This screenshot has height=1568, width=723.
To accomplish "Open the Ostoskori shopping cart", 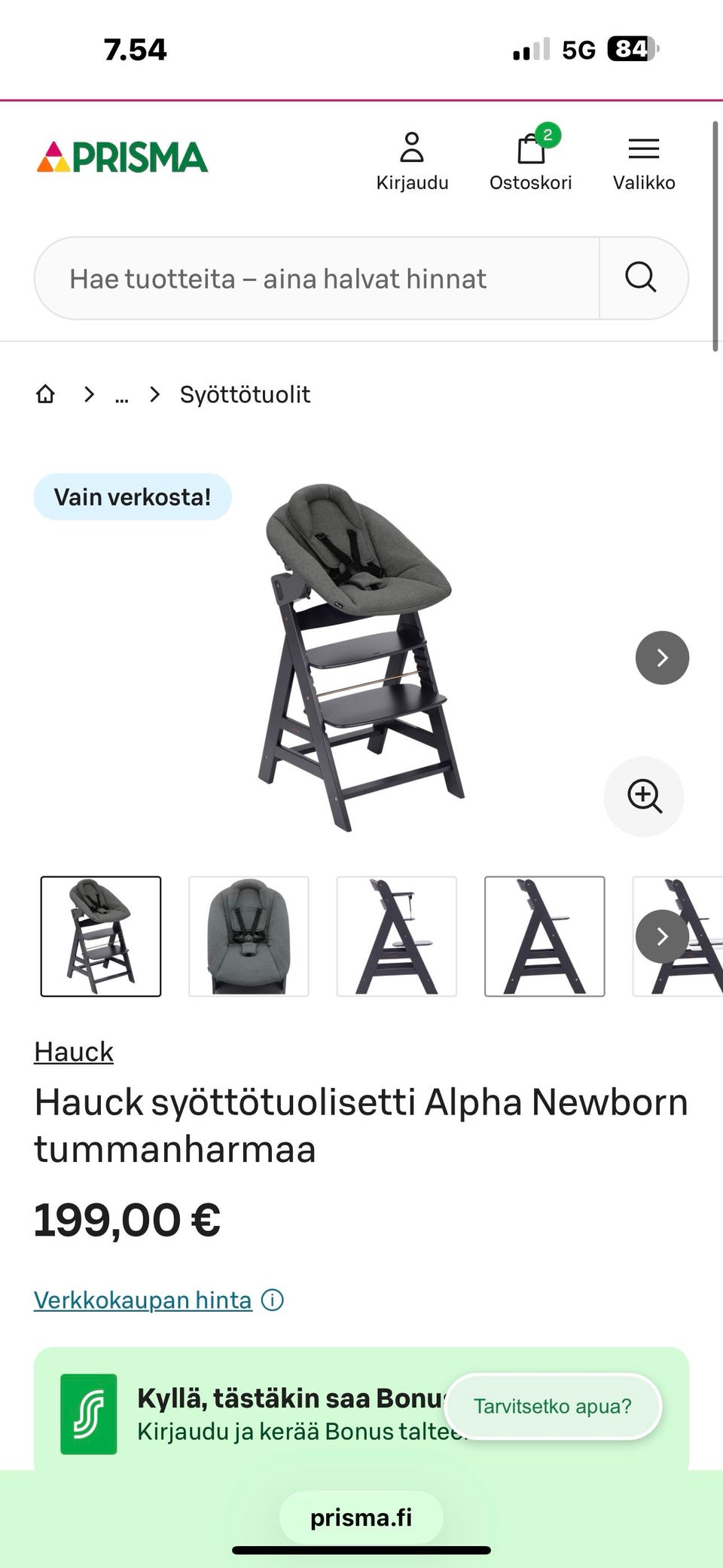I will (530, 160).
